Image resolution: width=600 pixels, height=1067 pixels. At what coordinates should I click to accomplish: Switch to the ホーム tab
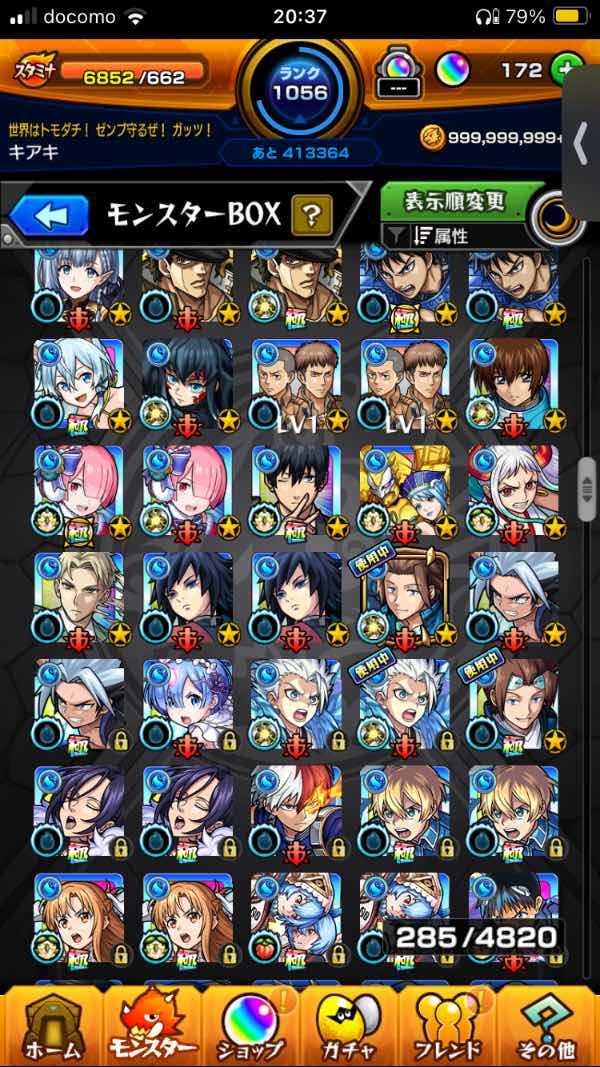49,1025
